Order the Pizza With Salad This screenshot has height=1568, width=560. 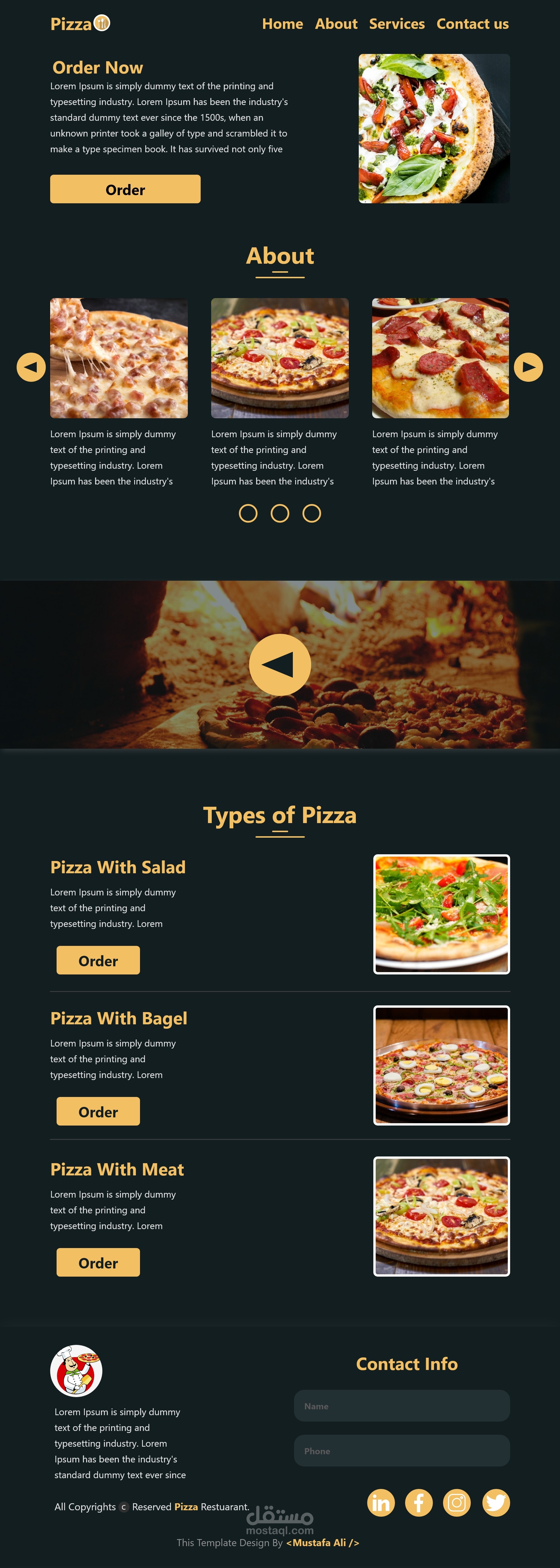(98, 960)
